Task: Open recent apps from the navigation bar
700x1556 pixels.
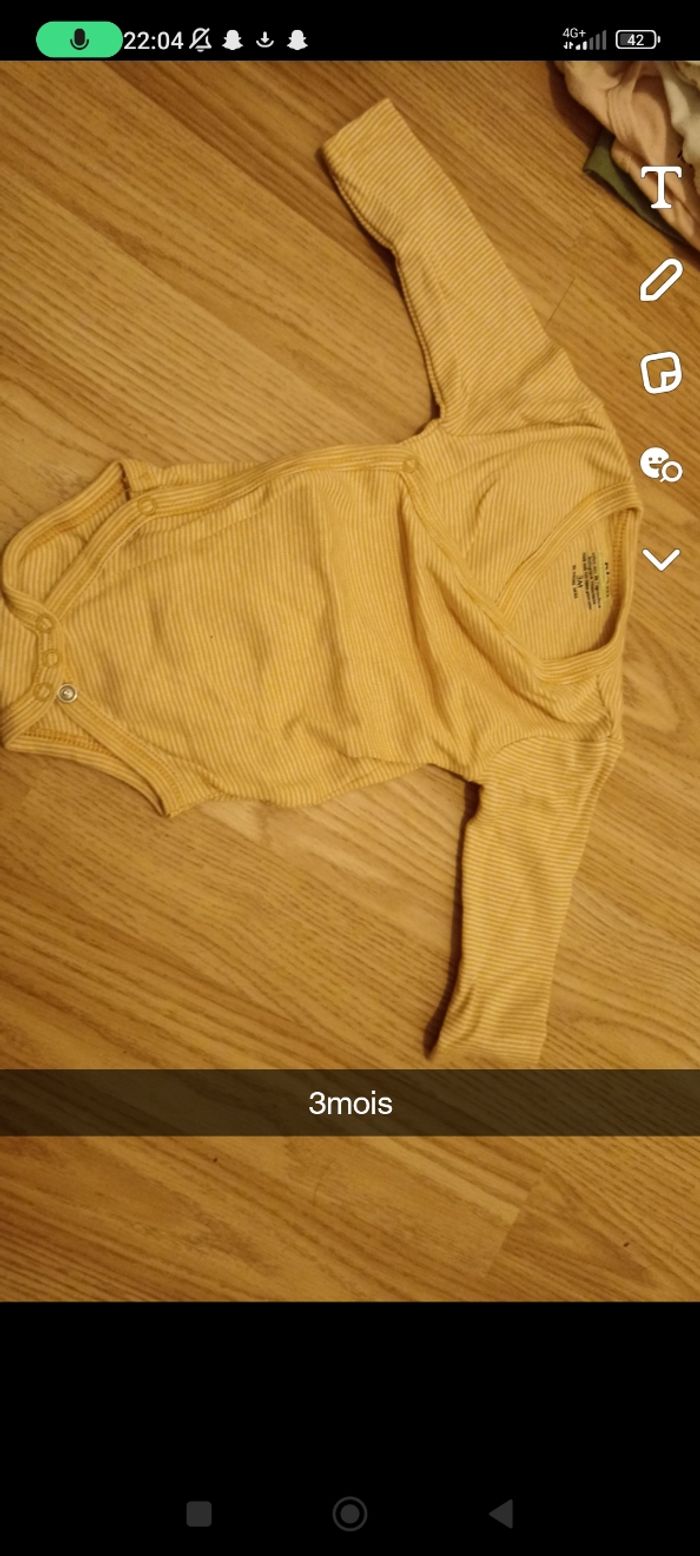Action: (199, 1513)
